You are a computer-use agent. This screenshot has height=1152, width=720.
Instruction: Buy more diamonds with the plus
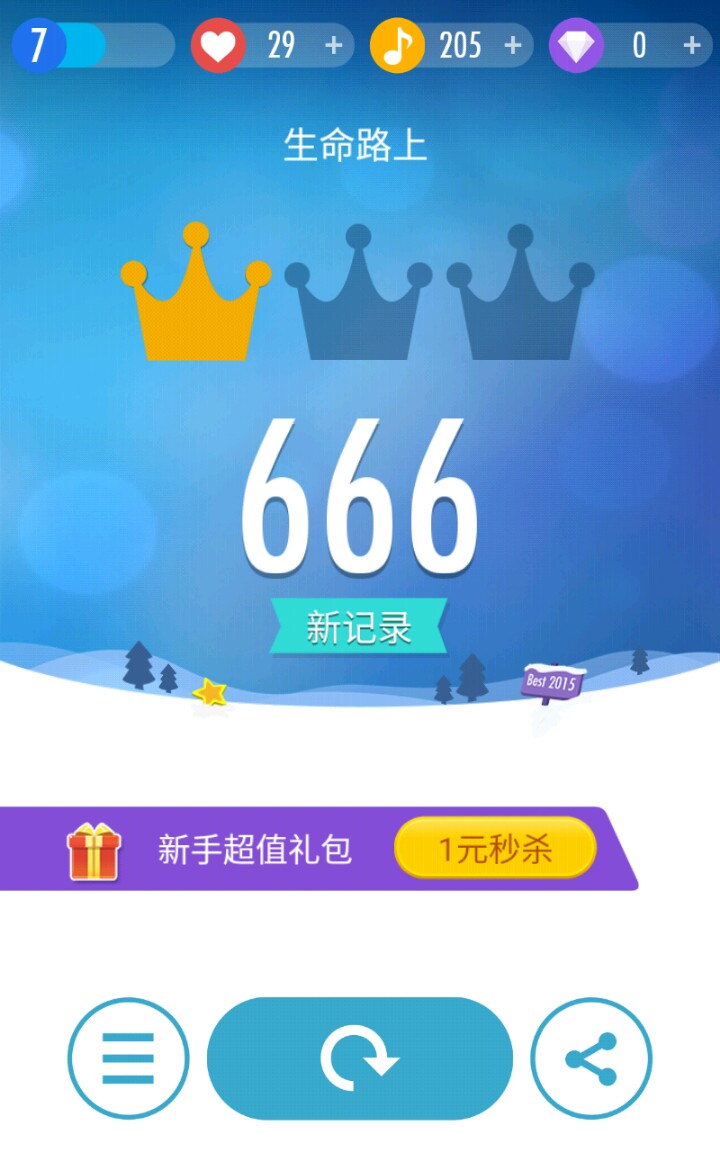pyautogui.click(x=691, y=46)
